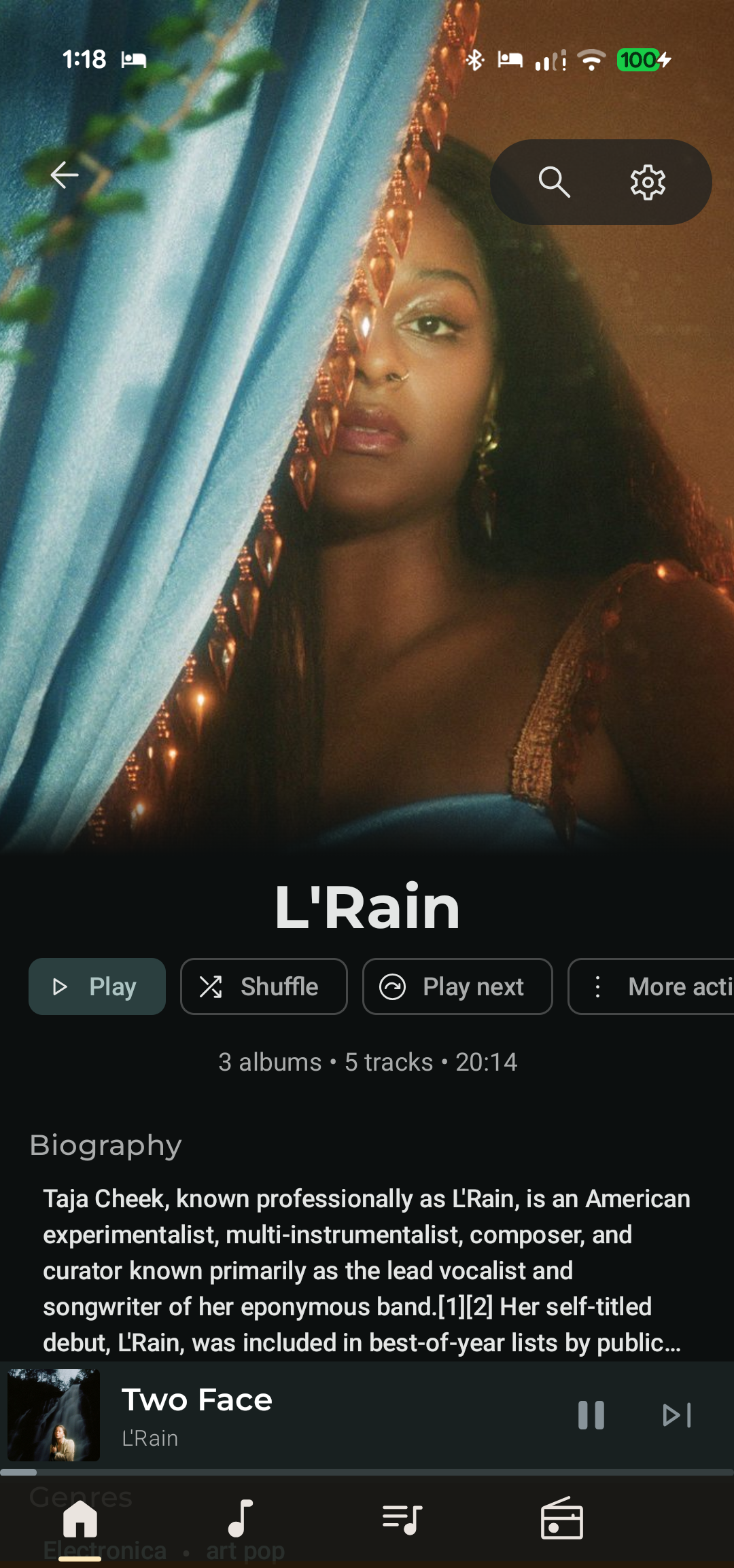734x1568 pixels.
Task: Switch to the Home tab
Action: [x=80, y=1519]
